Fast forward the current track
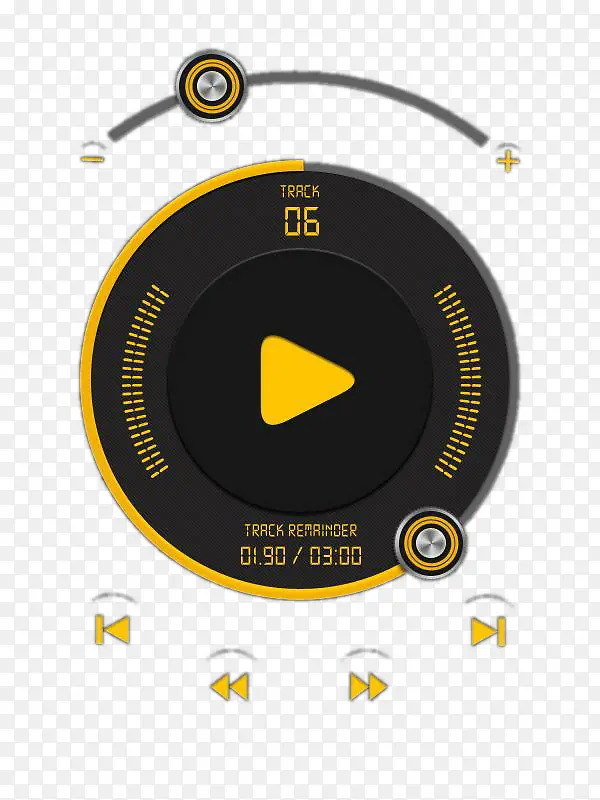Screen dimensions: 600x800 click(368, 686)
